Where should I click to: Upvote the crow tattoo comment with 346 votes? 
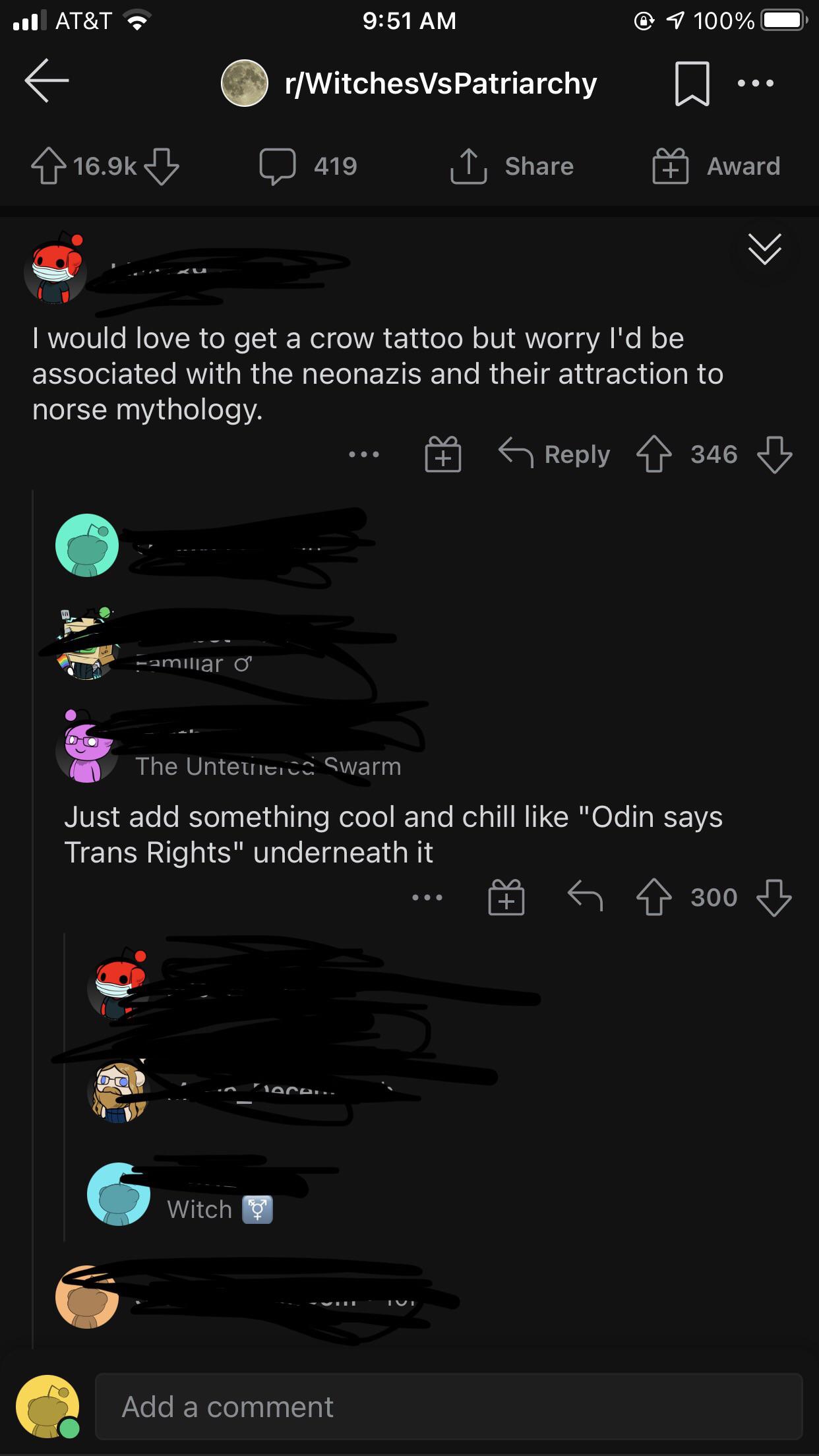(653, 454)
